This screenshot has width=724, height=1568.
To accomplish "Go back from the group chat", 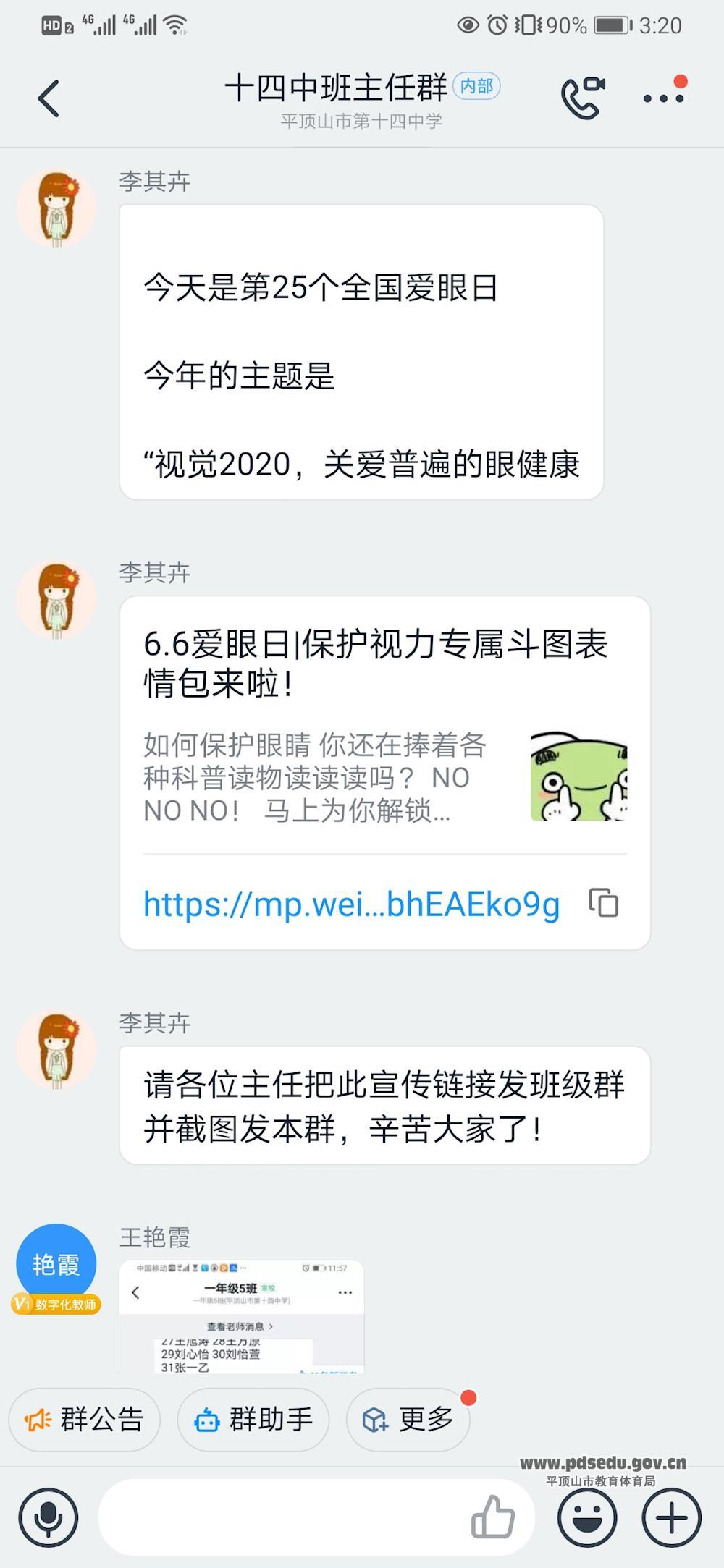I will [48, 98].
